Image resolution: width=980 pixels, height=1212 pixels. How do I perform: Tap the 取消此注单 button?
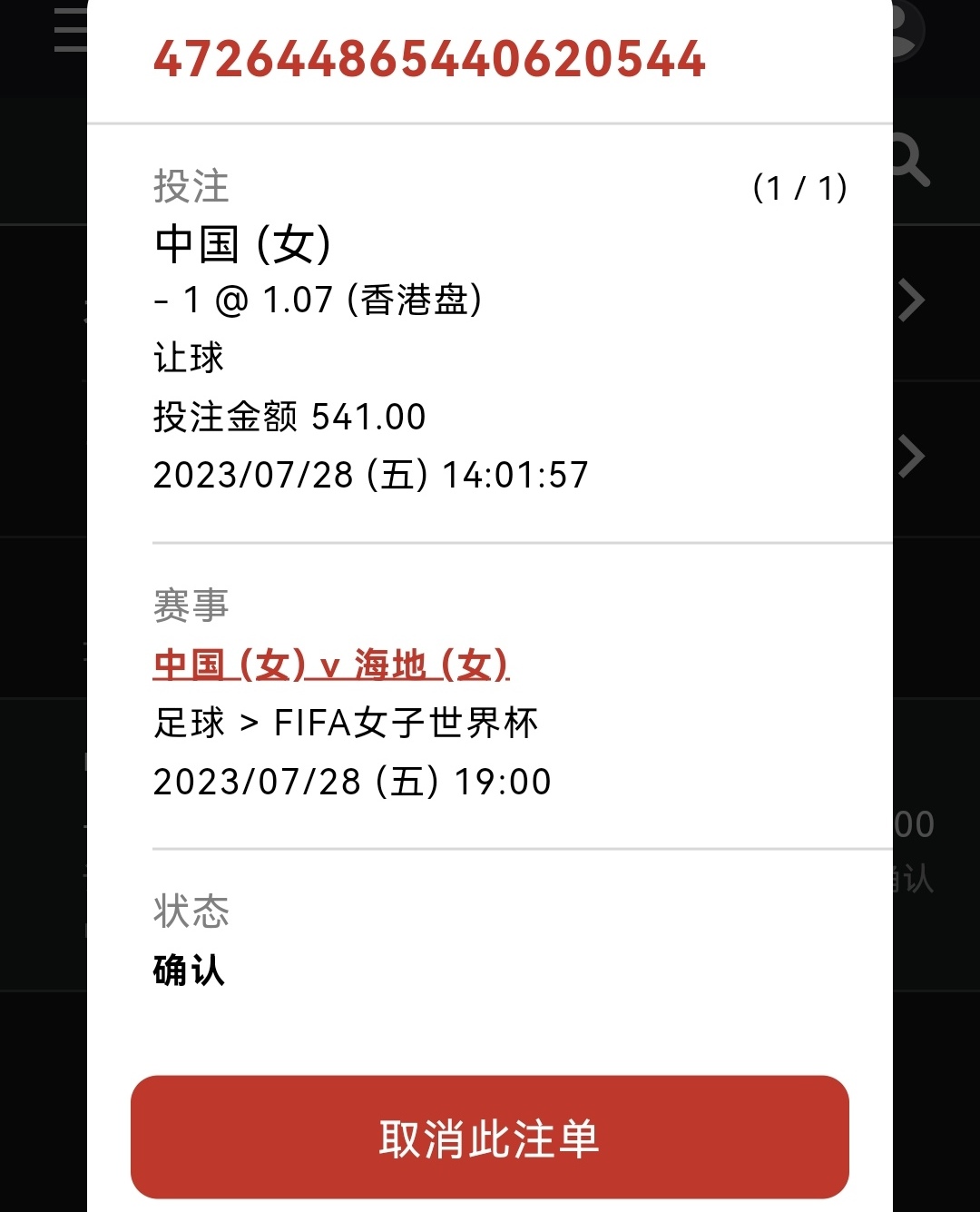click(489, 1138)
